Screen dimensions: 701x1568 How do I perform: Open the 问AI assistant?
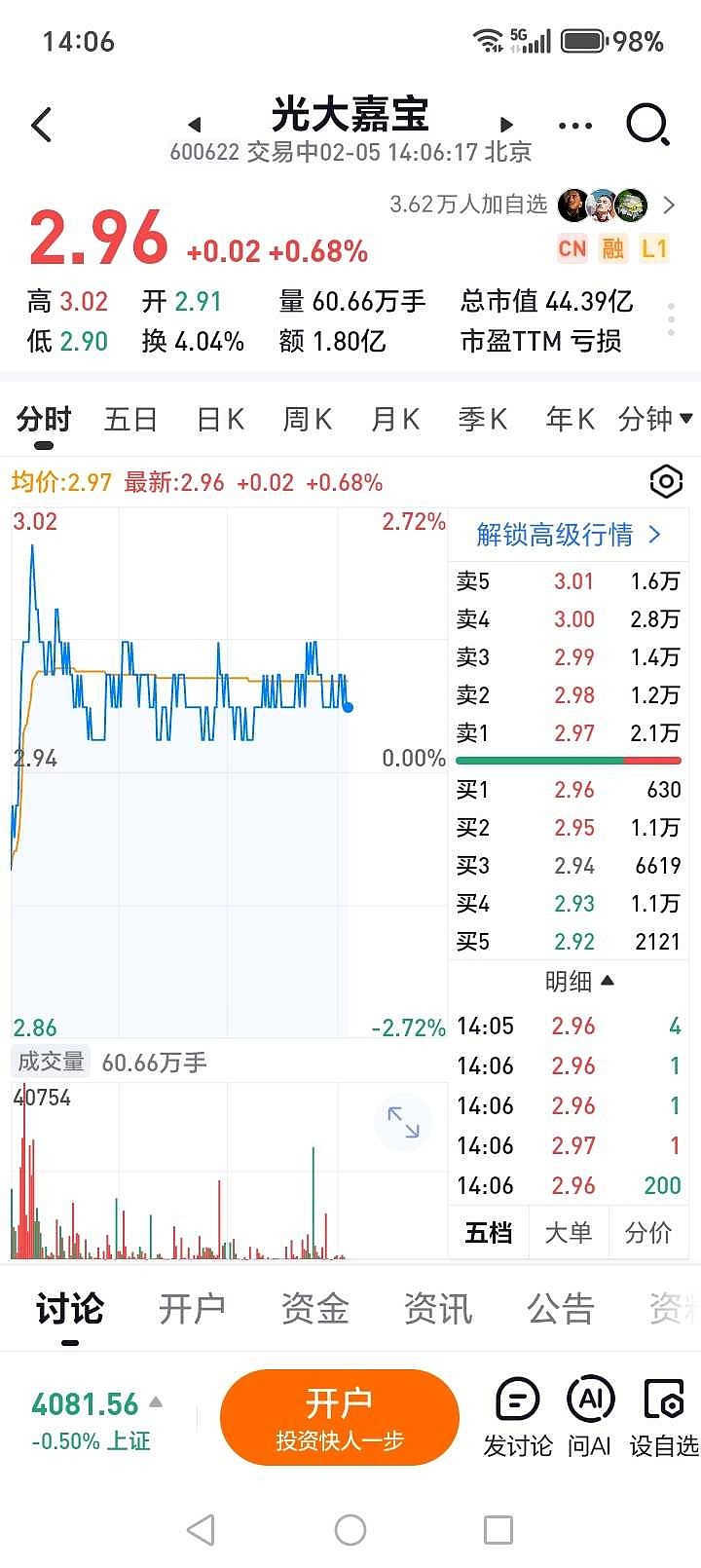[x=591, y=1417]
